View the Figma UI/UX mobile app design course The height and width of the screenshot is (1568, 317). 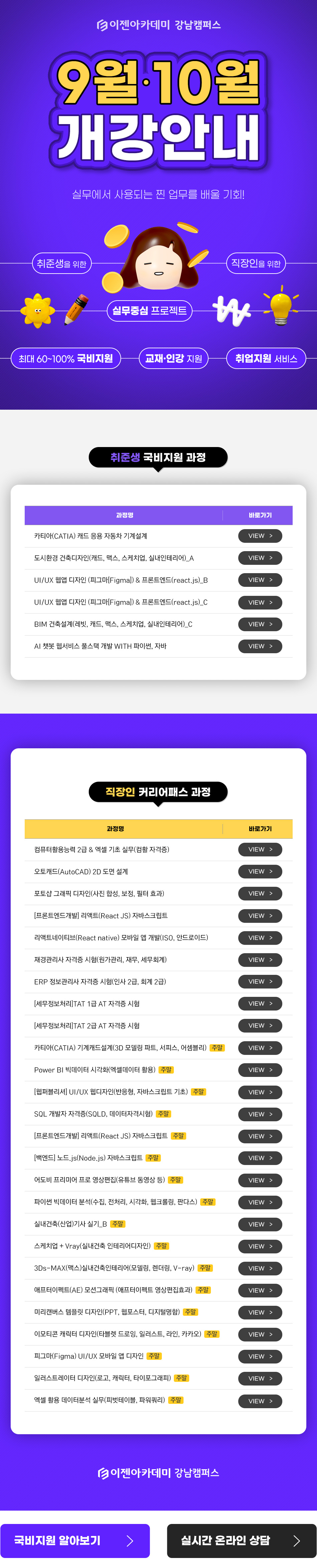(260, 1356)
